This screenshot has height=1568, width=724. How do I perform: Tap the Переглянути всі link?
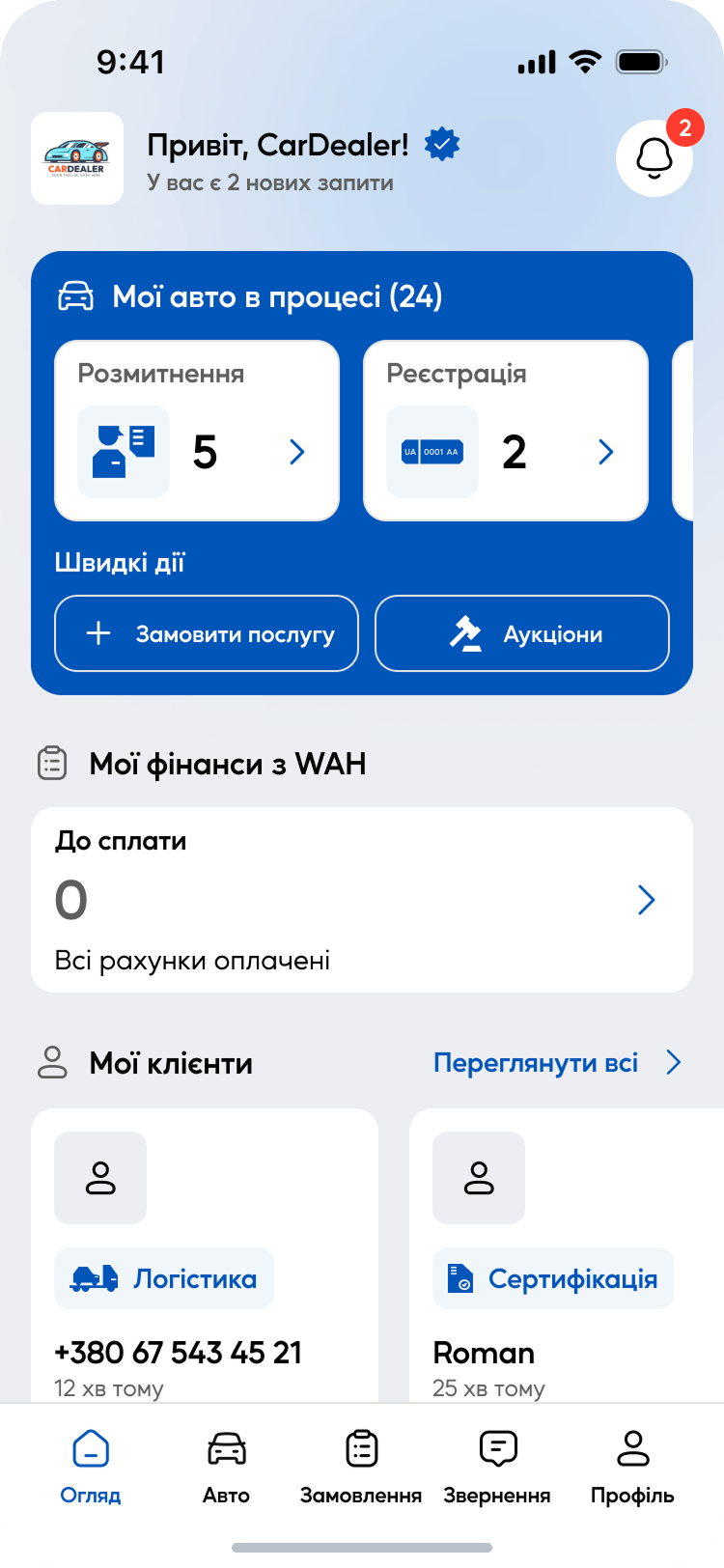[557, 1063]
